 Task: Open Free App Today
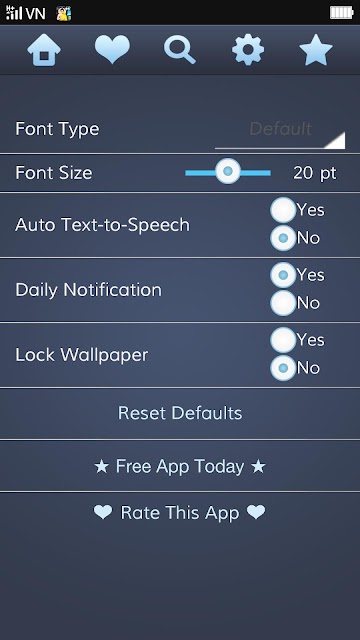[180, 466]
